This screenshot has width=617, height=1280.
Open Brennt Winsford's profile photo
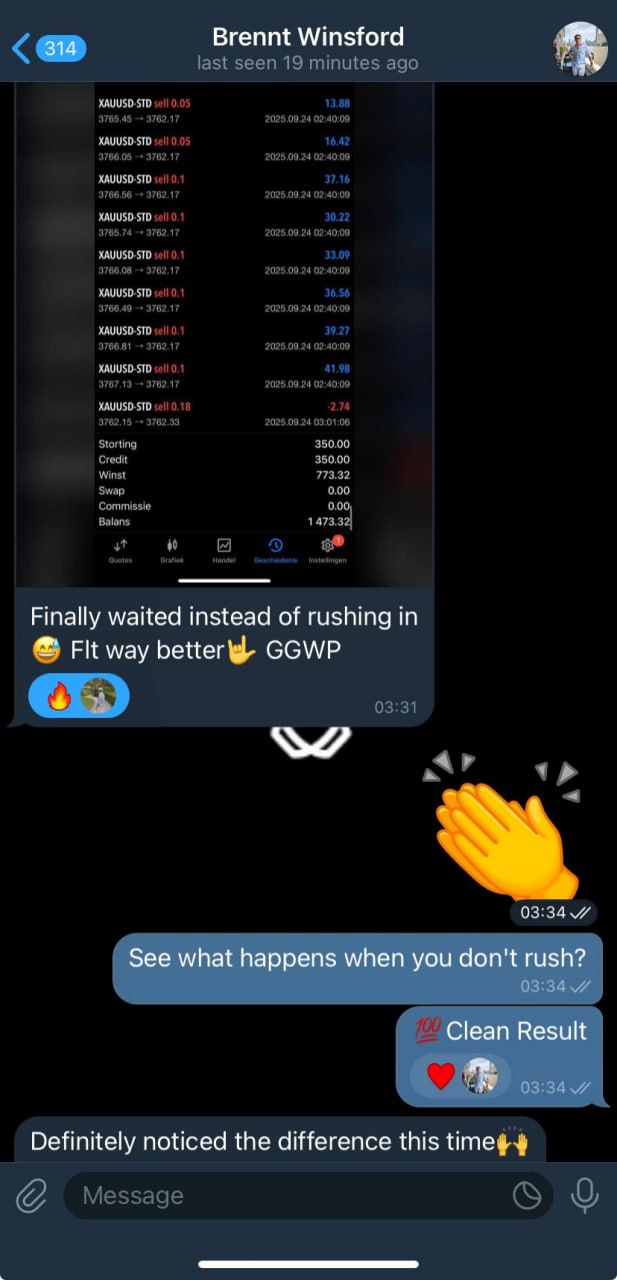pyautogui.click(x=580, y=48)
